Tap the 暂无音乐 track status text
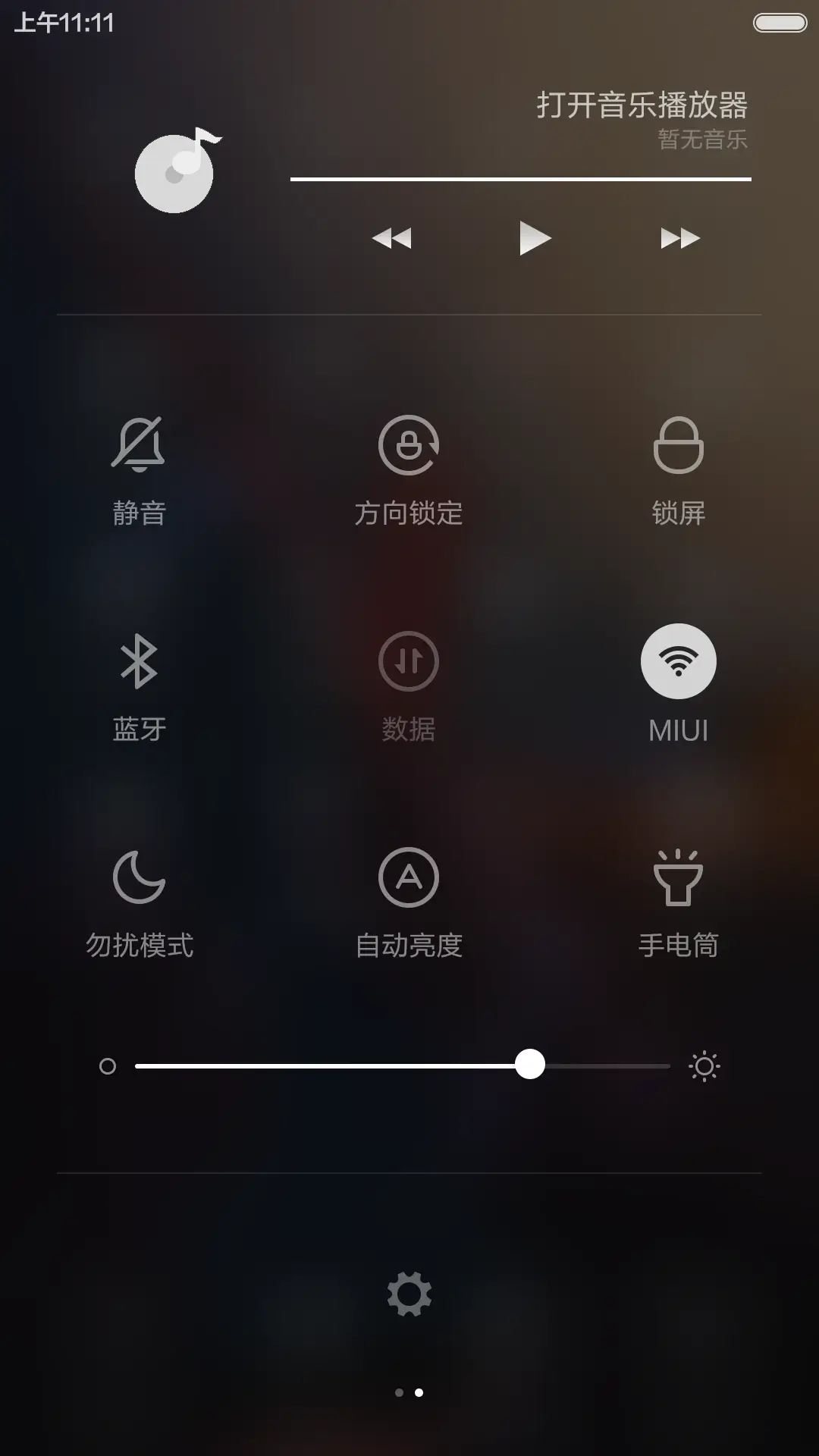Image resolution: width=819 pixels, height=1456 pixels. (x=701, y=139)
